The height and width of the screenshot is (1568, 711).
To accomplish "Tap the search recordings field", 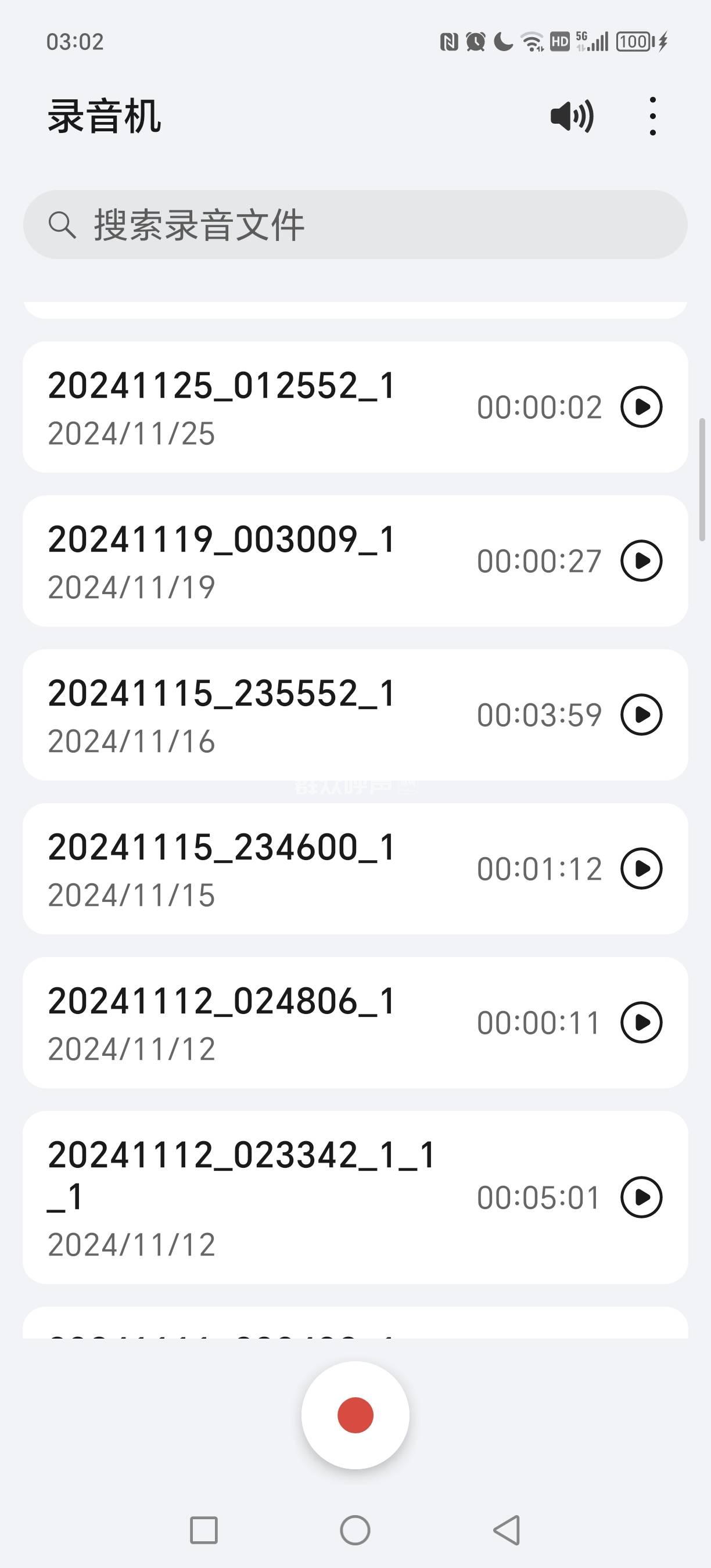I will 355,225.
